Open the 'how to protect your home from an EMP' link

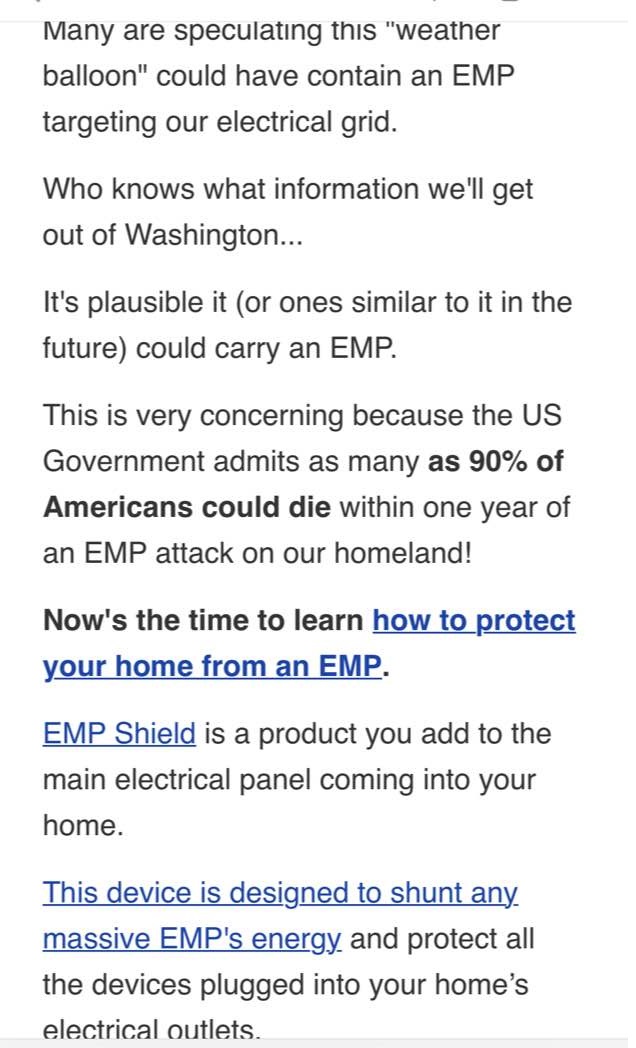click(x=474, y=621)
